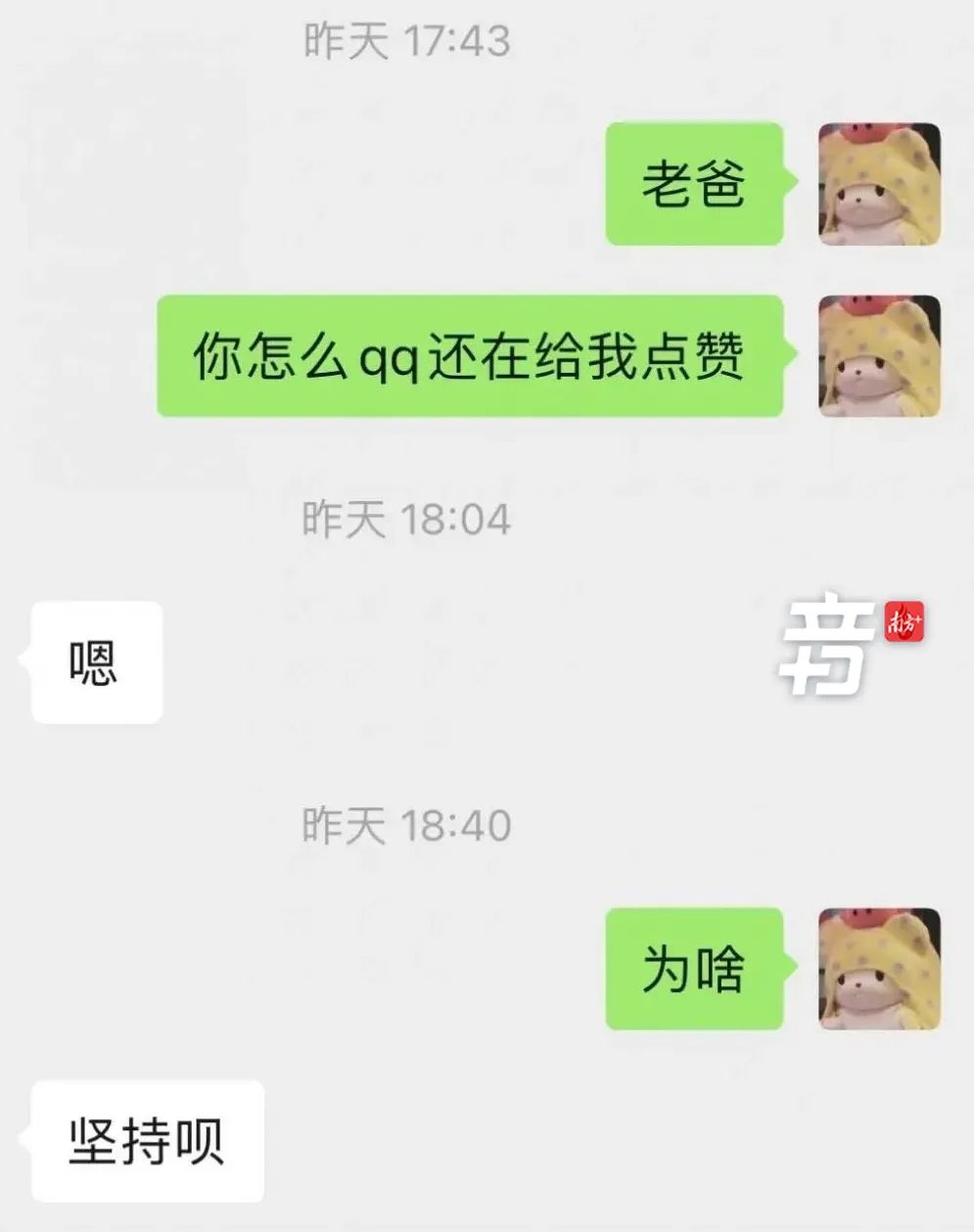Open sender's avatar beside the 老爸 message
This screenshot has height=1232, width=974.
click(879, 184)
